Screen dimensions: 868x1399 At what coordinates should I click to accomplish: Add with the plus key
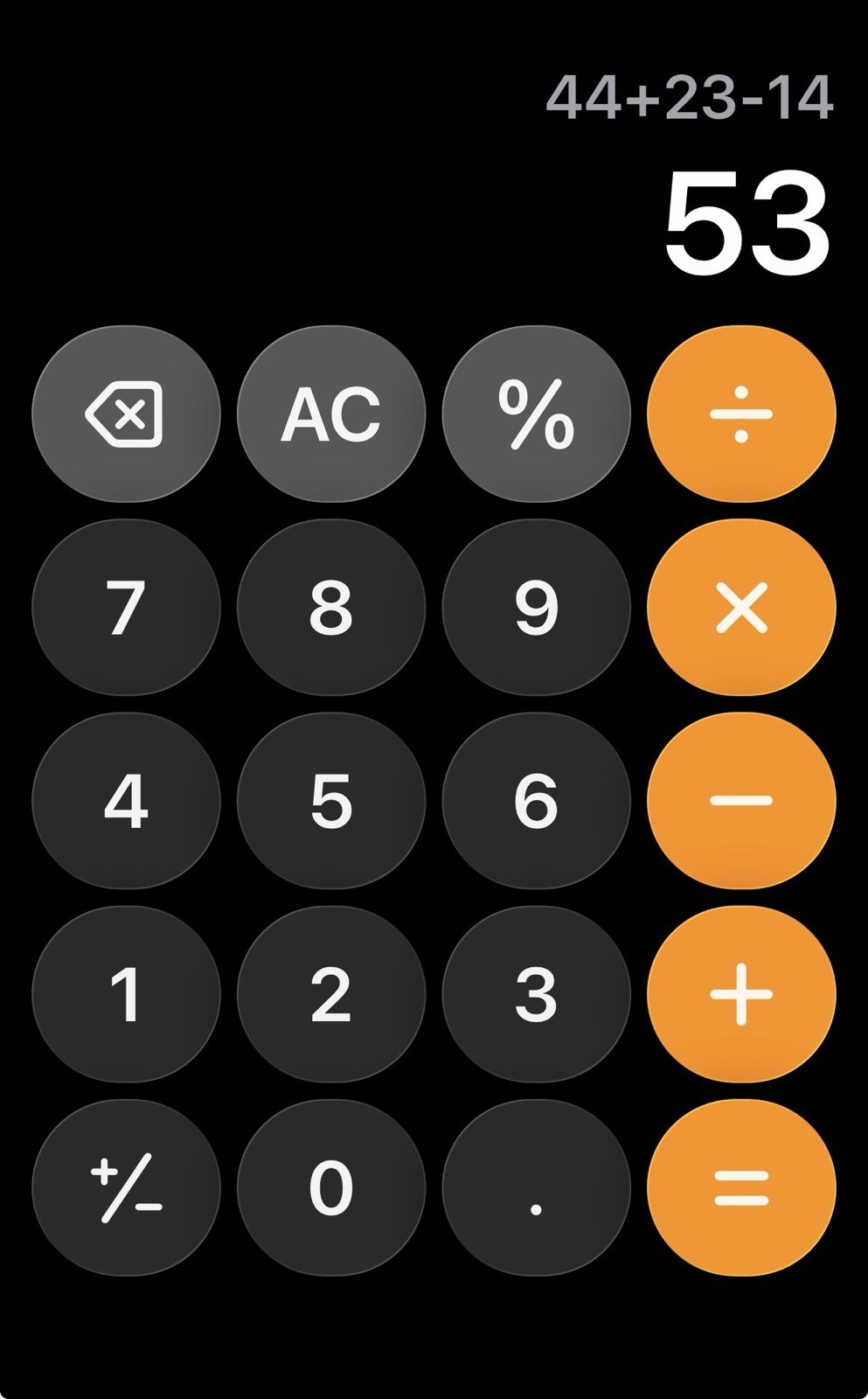(741, 994)
